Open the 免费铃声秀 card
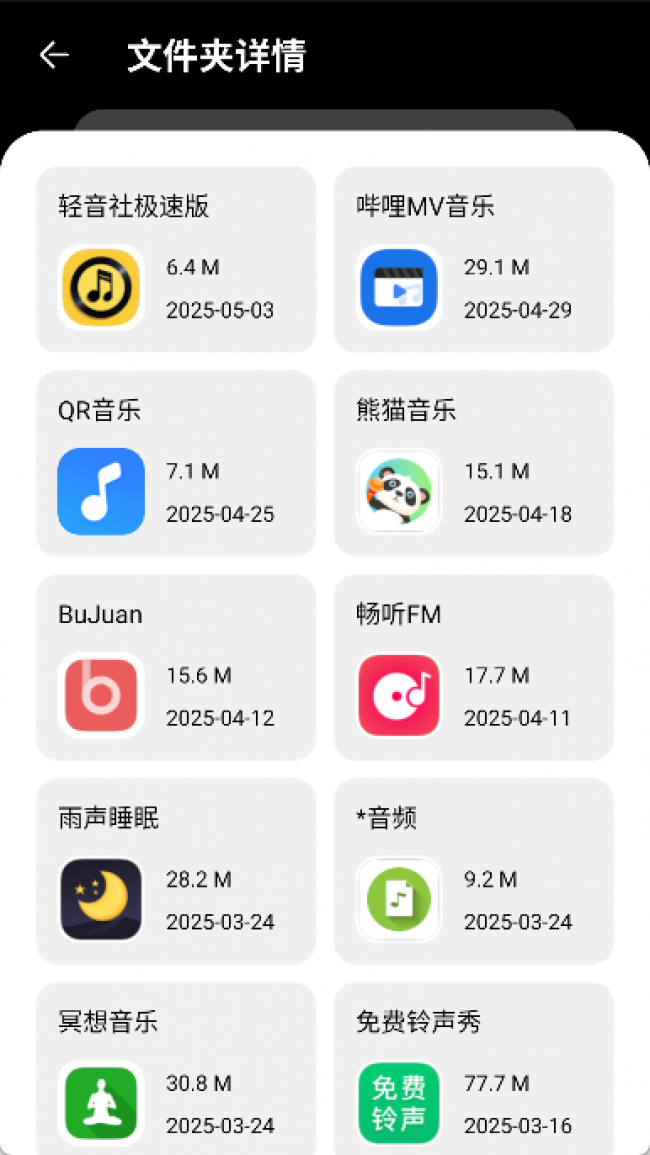Viewport: 650px width, 1155px height. pyautogui.click(x=473, y=1070)
